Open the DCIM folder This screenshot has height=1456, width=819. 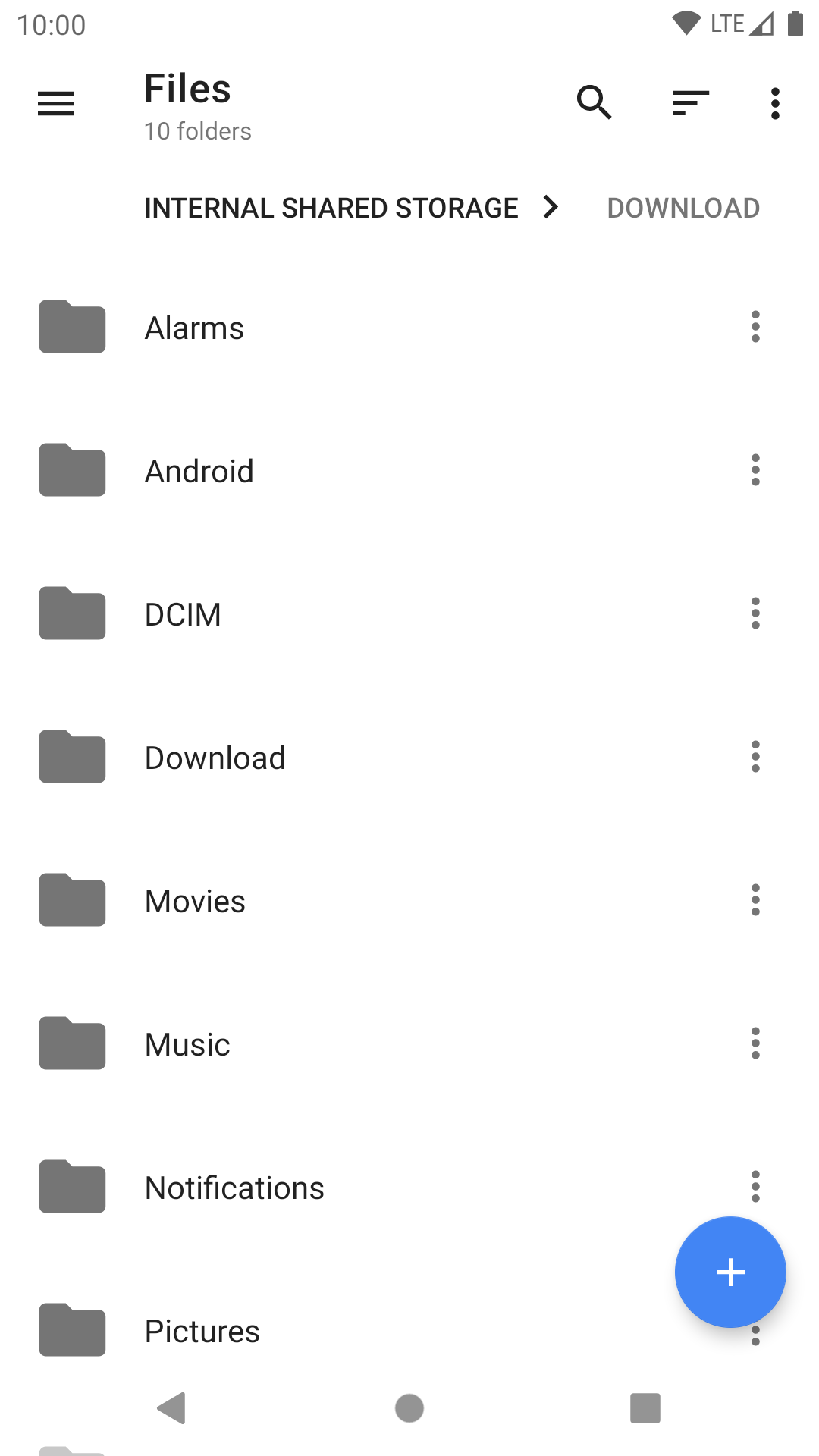click(x=183, y=614)
